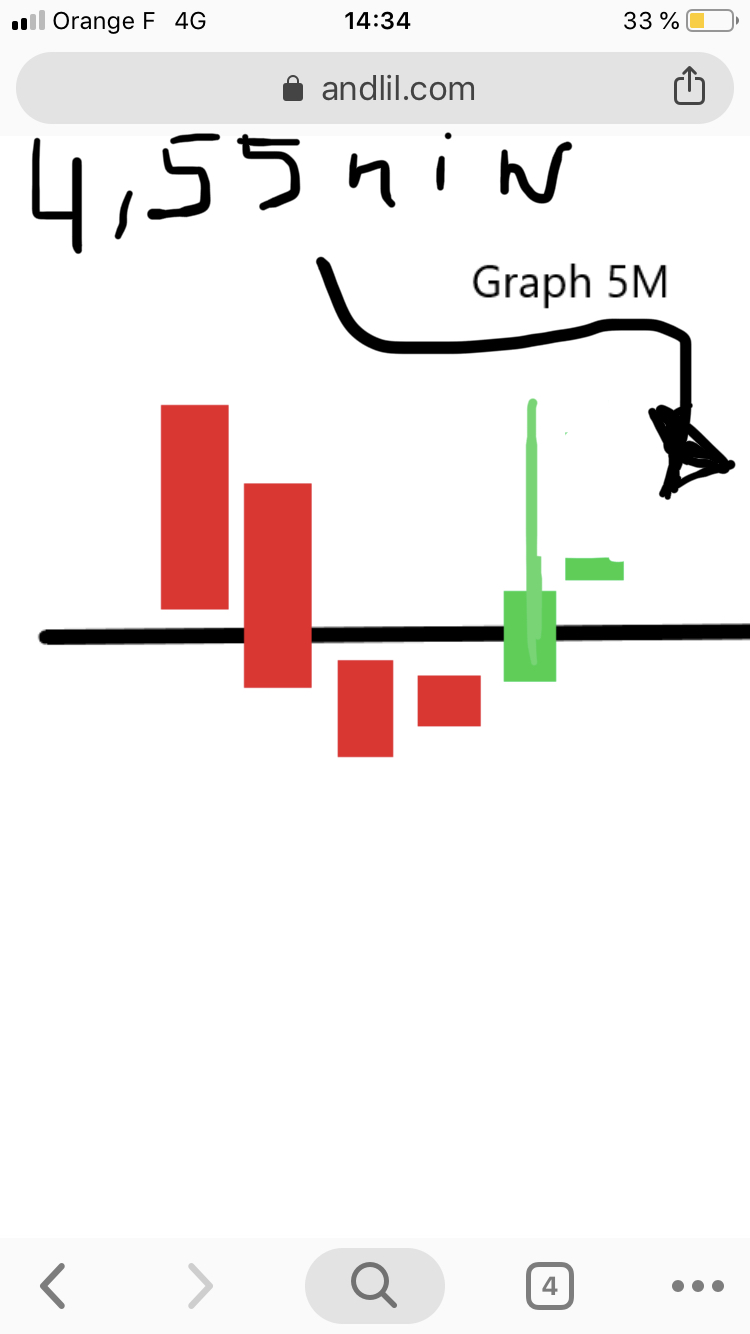This screenshot has width=750, height=1334.
Task: Go back to the previous page
Action: coord(54,1285)
